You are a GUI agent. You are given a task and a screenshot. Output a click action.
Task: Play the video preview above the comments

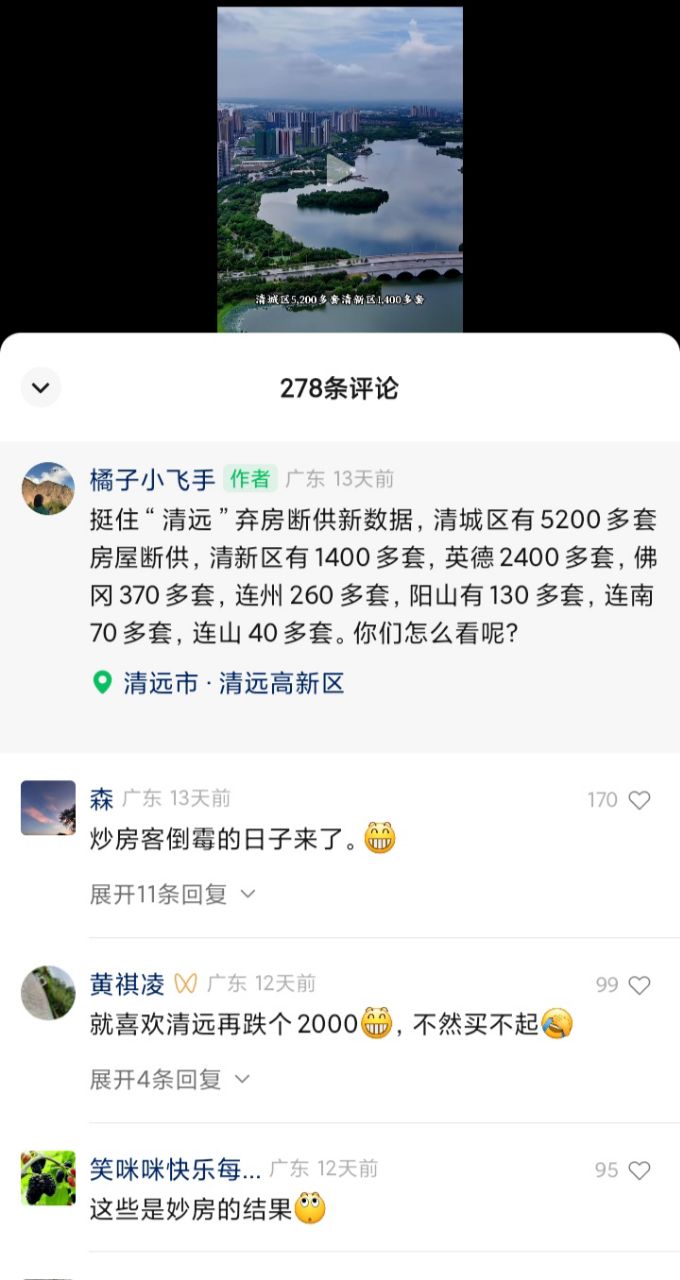click(x=340, y=169)
